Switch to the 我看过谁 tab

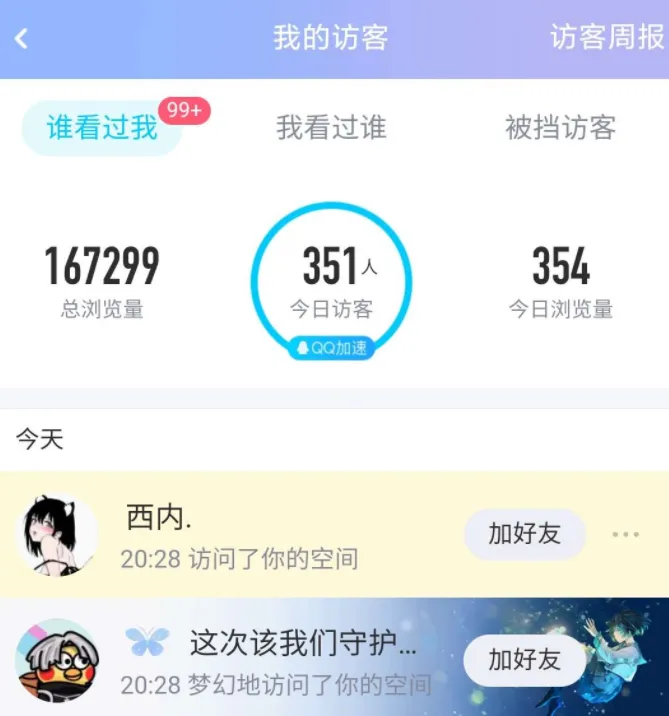coord(331,128)
